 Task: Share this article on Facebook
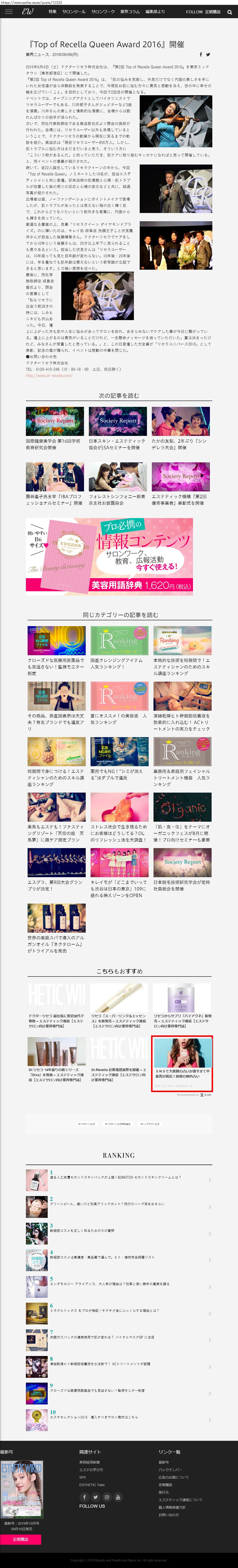(201, 54)
